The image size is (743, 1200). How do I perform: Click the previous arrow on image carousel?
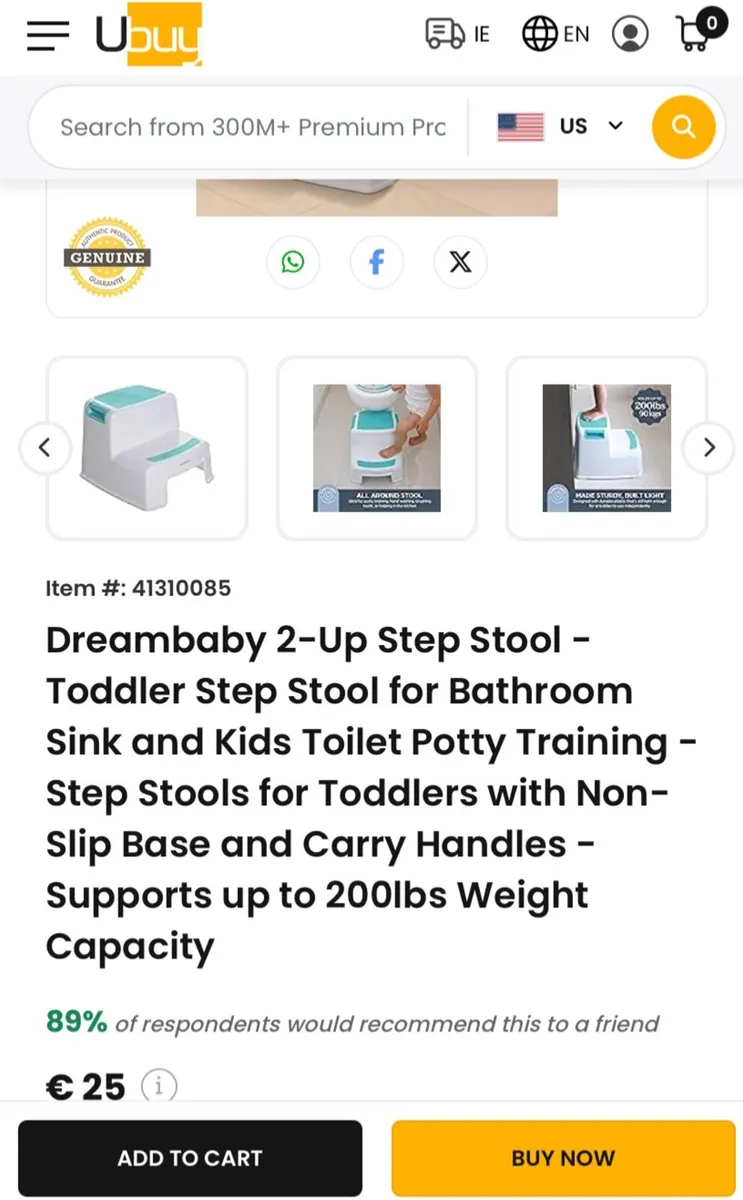coord(45,447)
